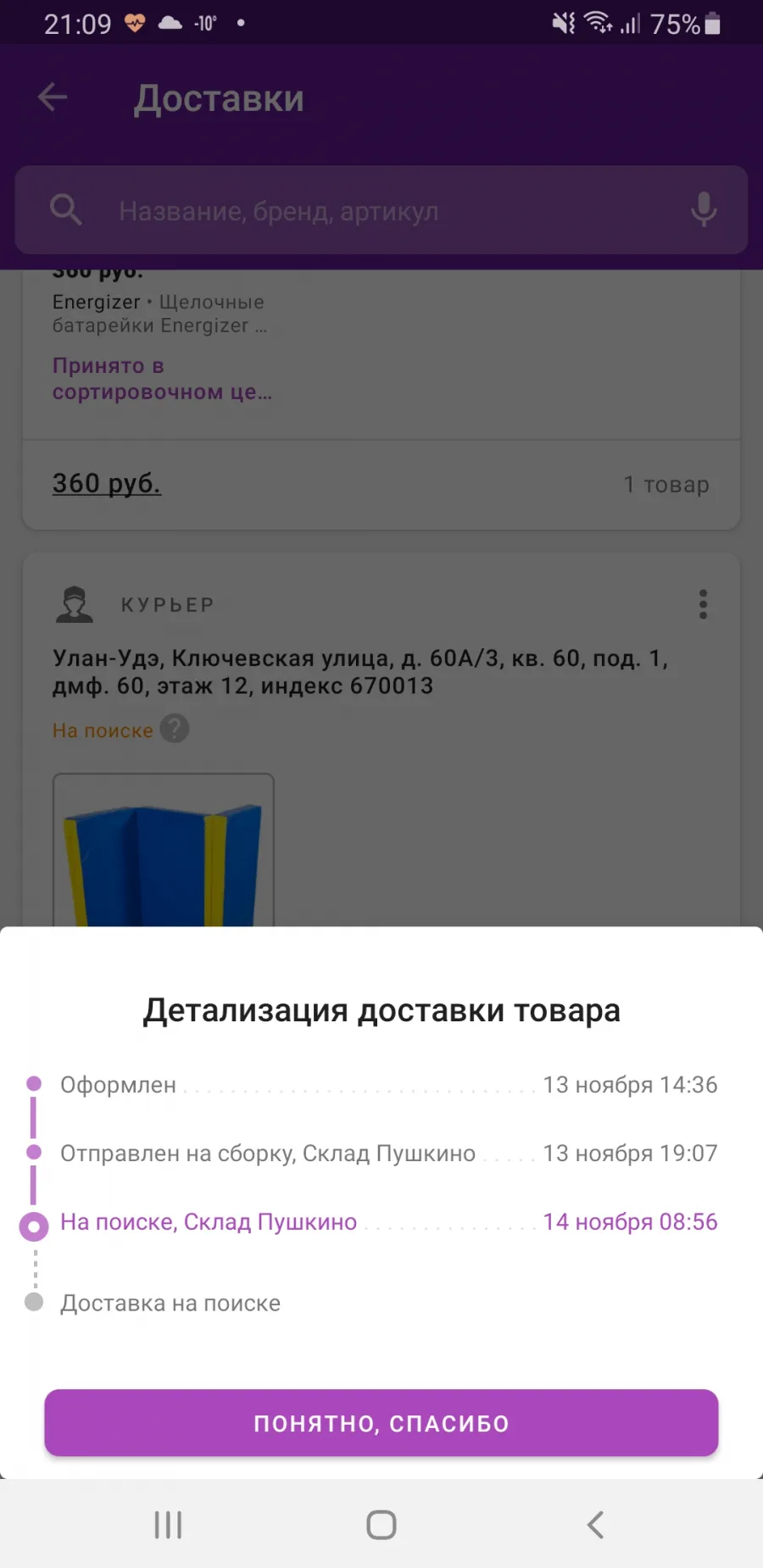The width and height of the screenshot is (763, 1568).
Task: Tap the system back button
Action: pyautogui.click(x=595, y=1525)
